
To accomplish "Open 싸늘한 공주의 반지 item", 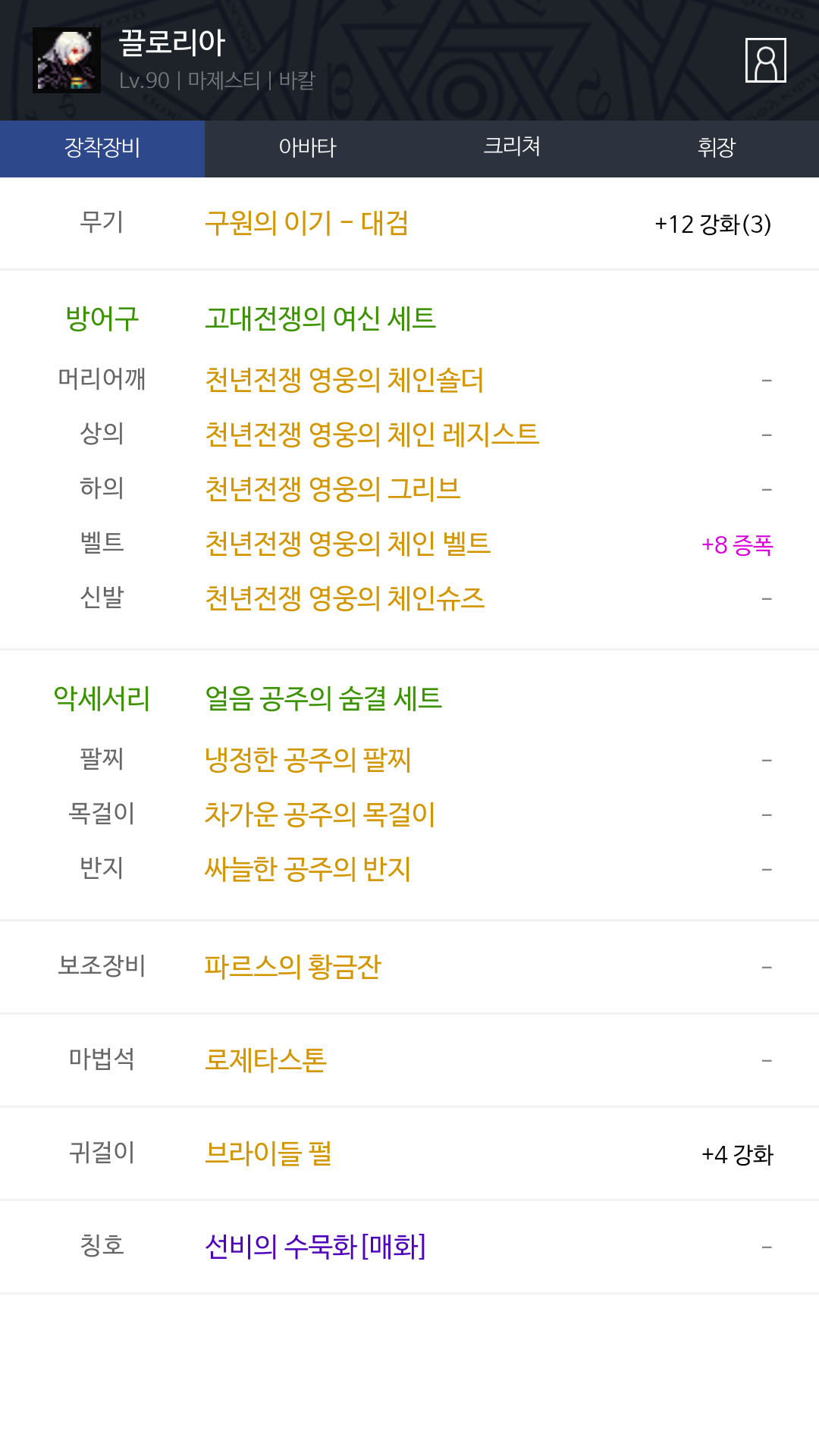I will point(307,869).
